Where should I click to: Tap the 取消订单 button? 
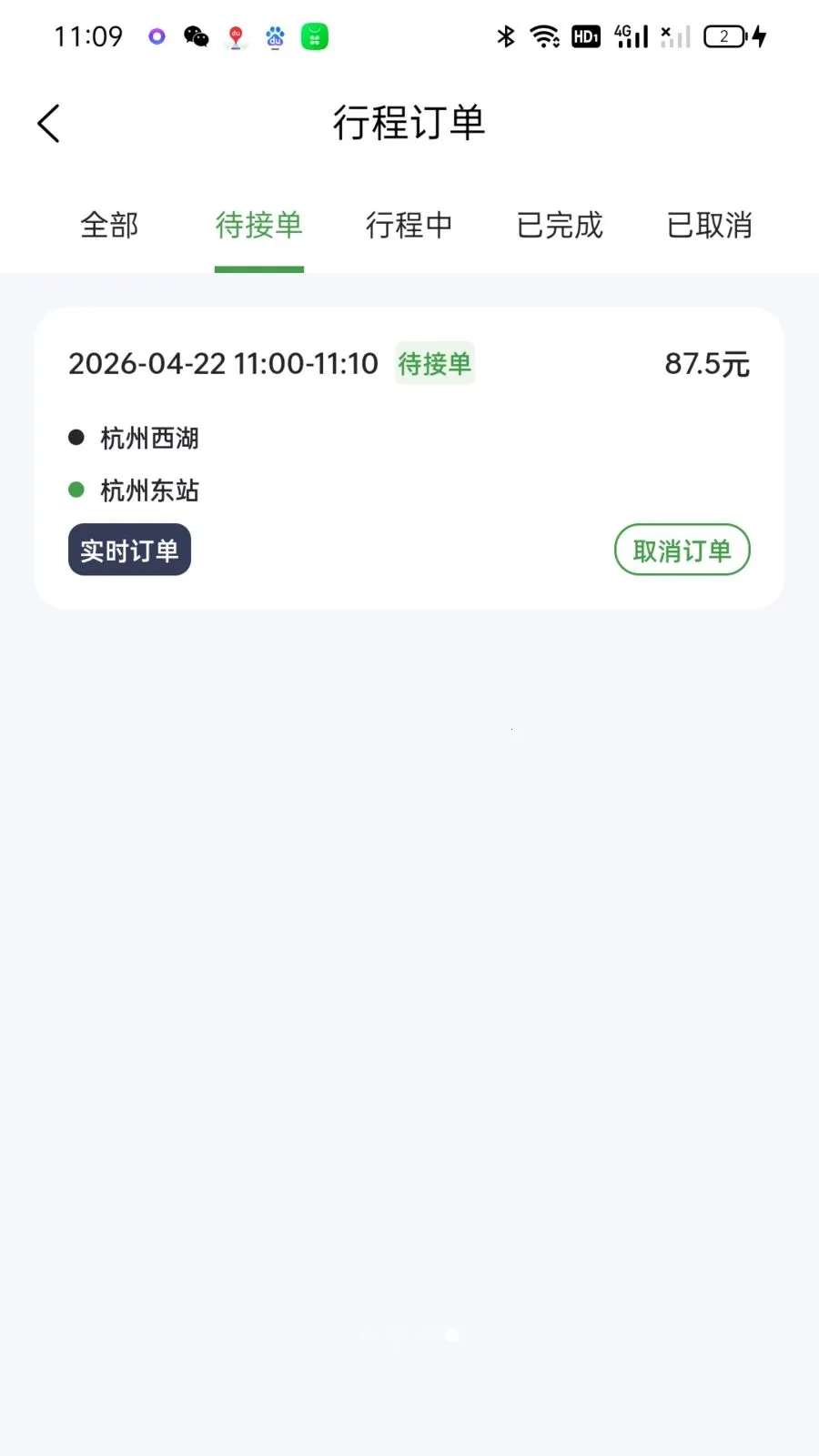[682, 551]
